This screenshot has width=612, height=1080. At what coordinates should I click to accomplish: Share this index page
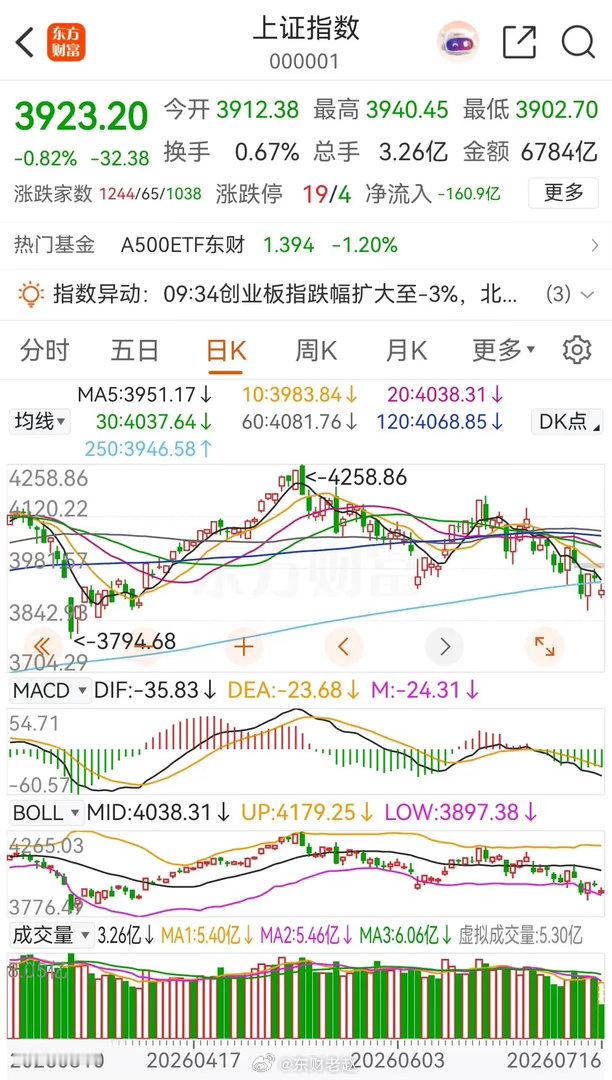pos(520,42)
